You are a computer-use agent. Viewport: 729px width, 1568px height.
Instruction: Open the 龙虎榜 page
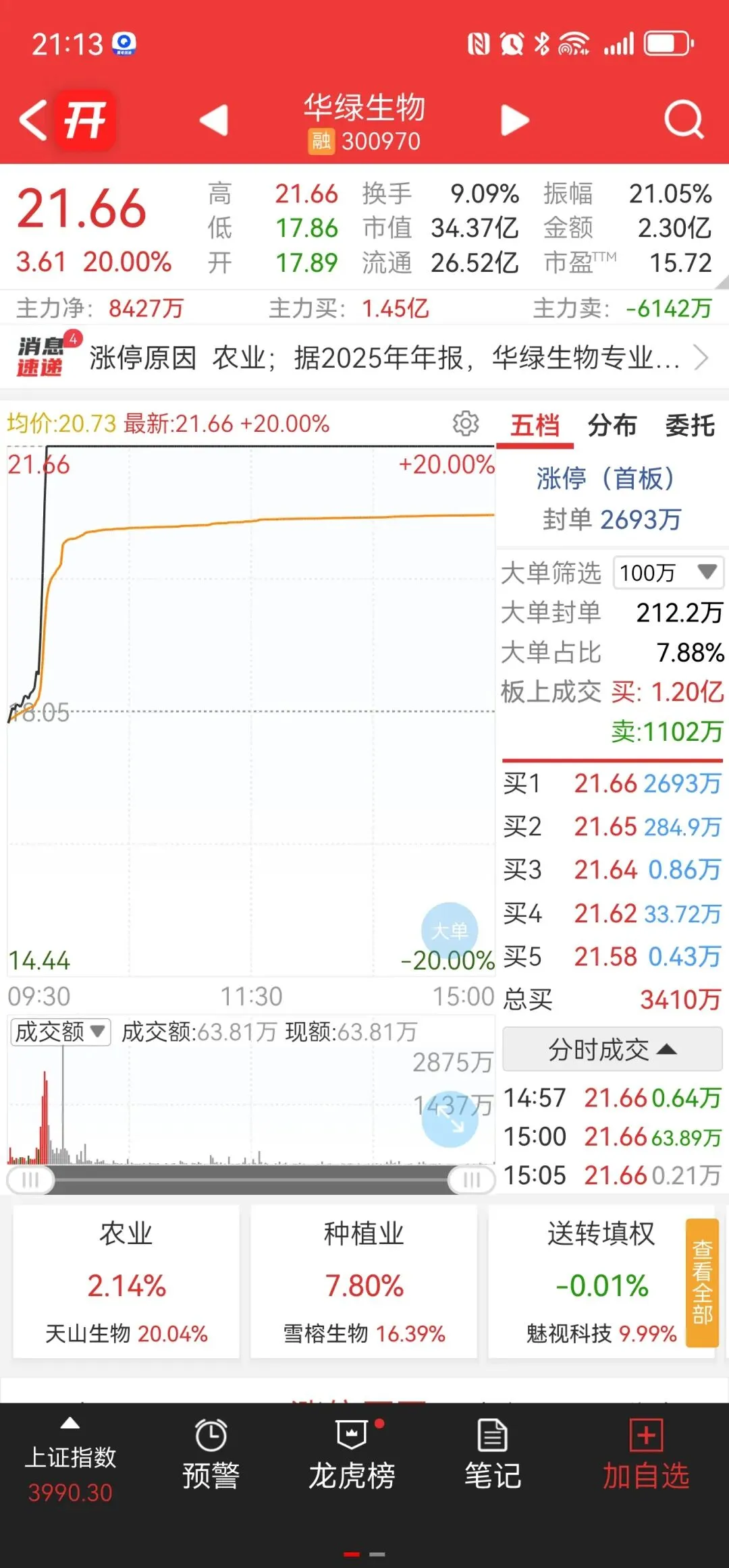(352, 1456)
